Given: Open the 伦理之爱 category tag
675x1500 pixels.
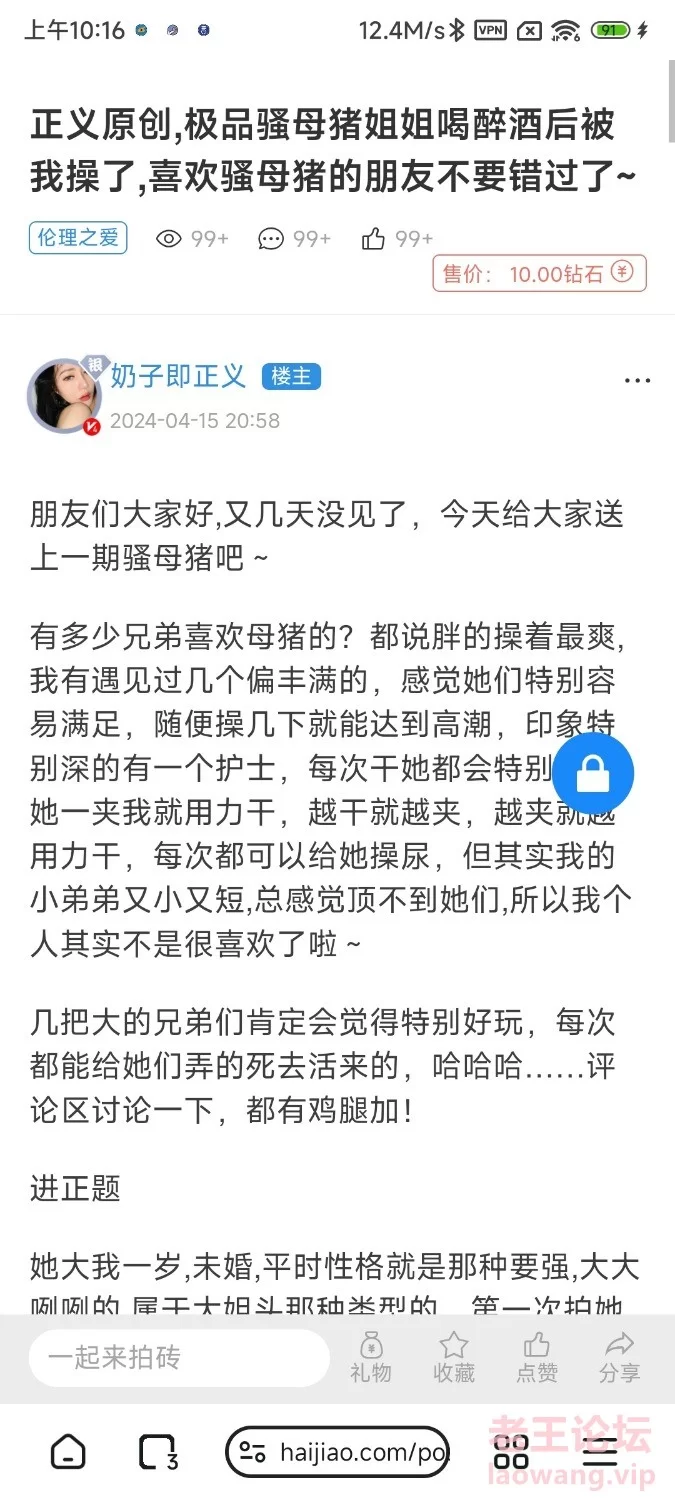Looking at the screenshot, I should point(78,237).
